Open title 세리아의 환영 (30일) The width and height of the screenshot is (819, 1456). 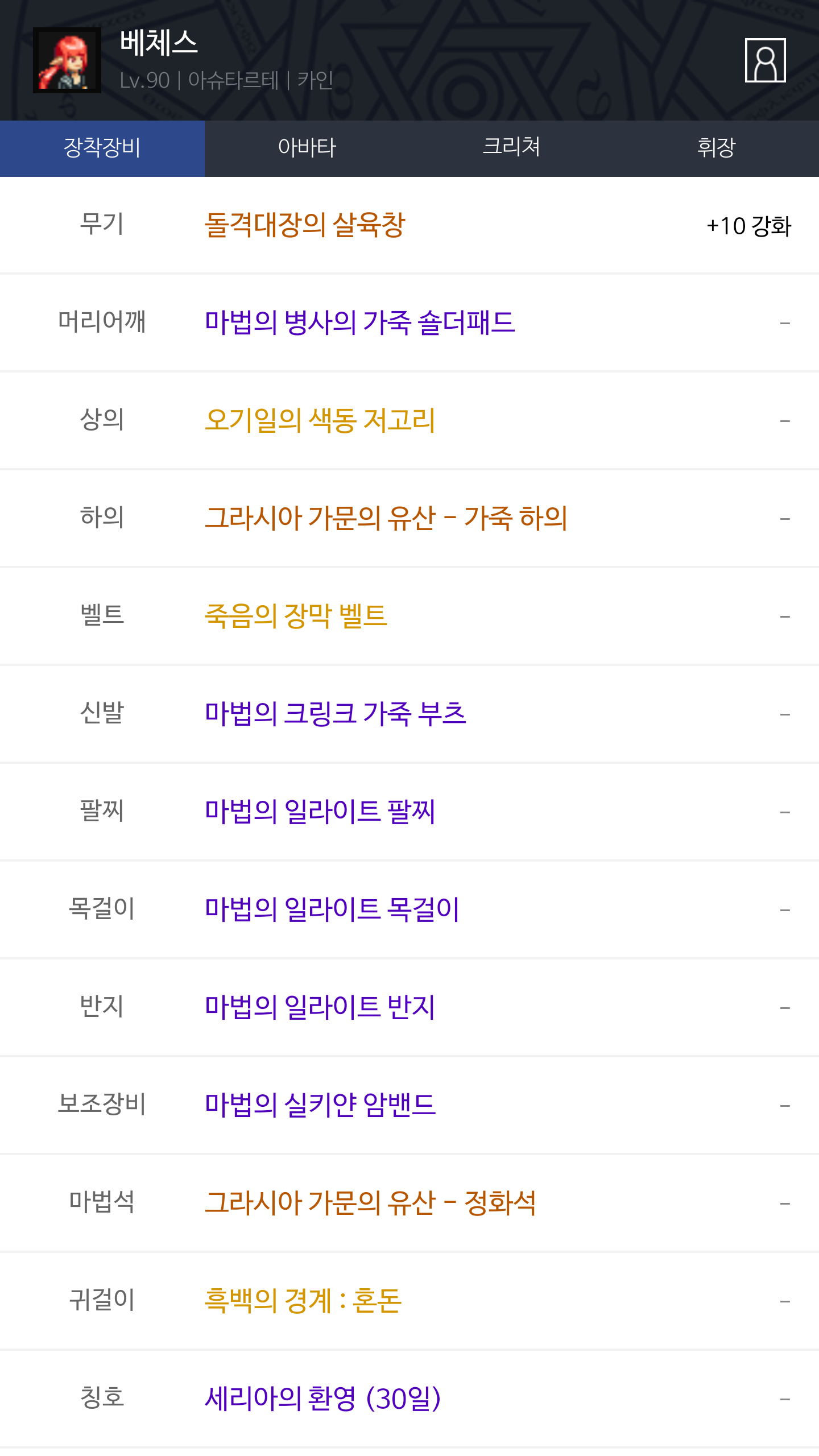point(322,1399)
